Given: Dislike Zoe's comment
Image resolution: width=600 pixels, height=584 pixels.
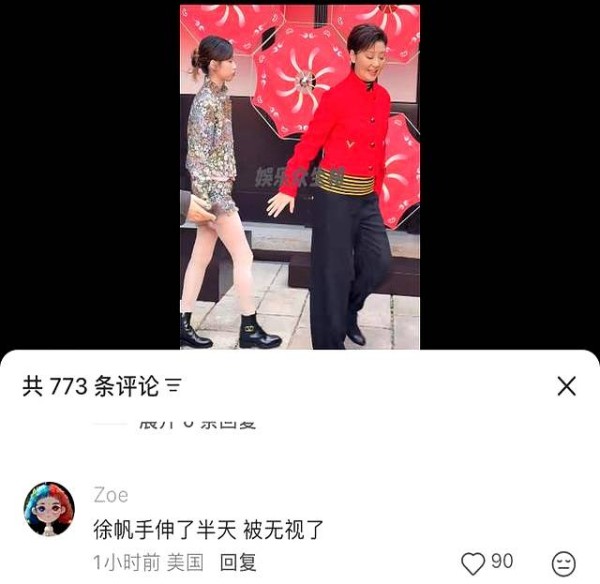Looking at the screenshot, I should [564, 562].
